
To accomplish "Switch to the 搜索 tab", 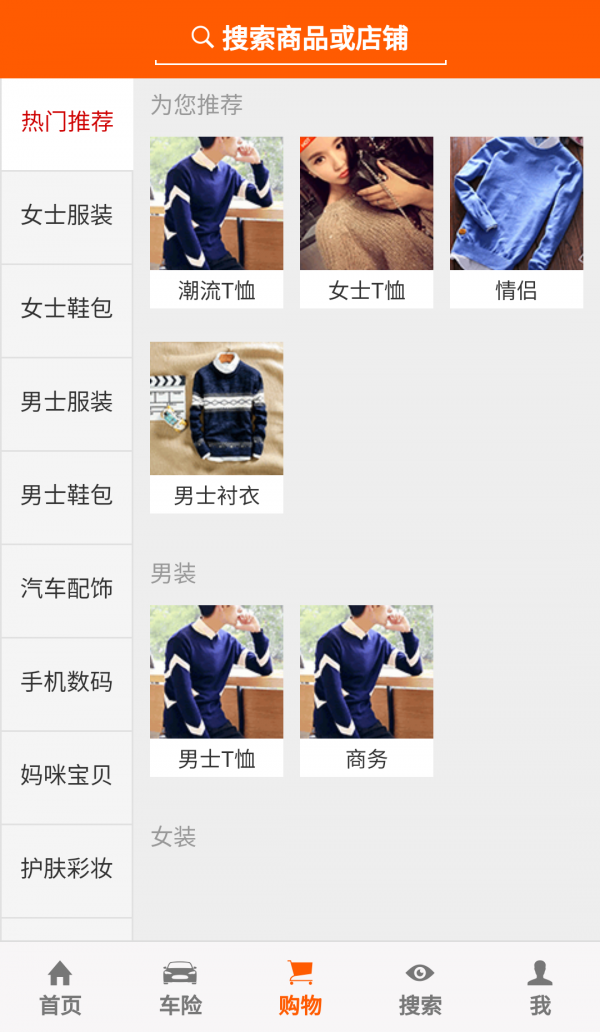I will (x=420, y=988).
